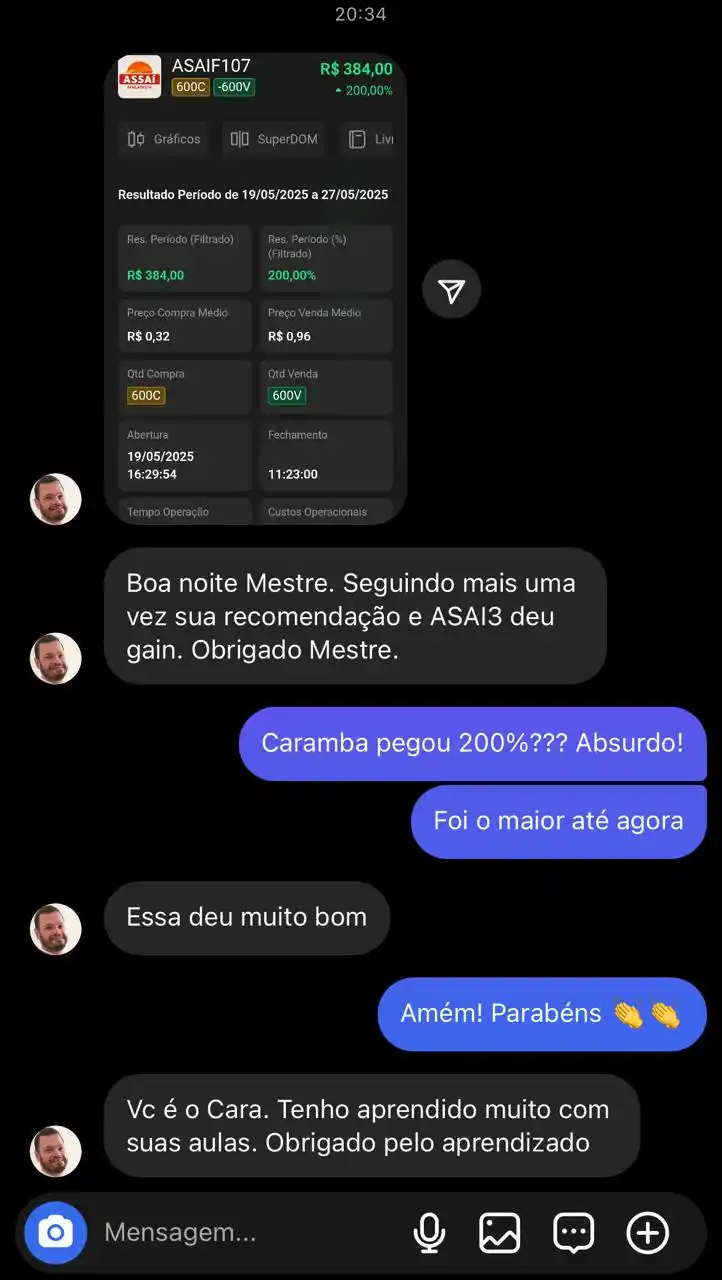
Task: Open sender's avatar beside "Essa deu muito bom"
Action: 56,929
